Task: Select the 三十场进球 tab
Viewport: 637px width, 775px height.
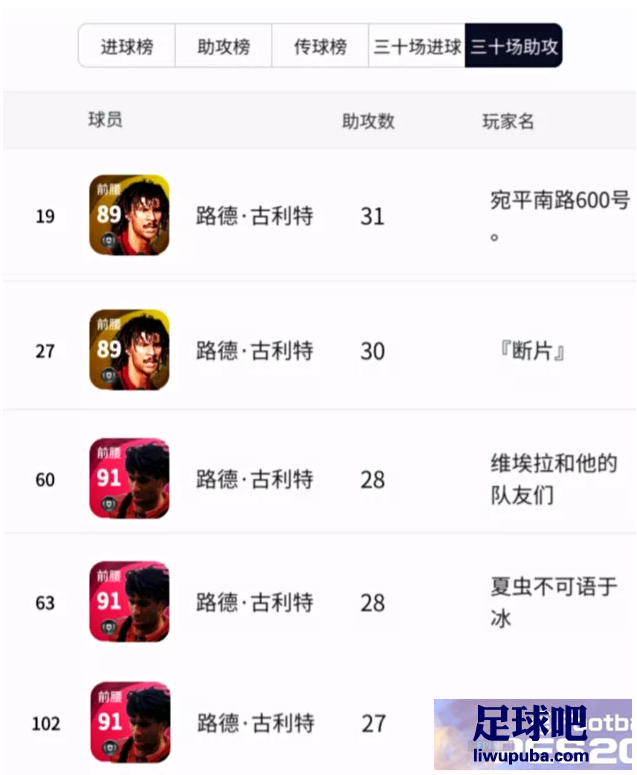Action: pos(417,47)
